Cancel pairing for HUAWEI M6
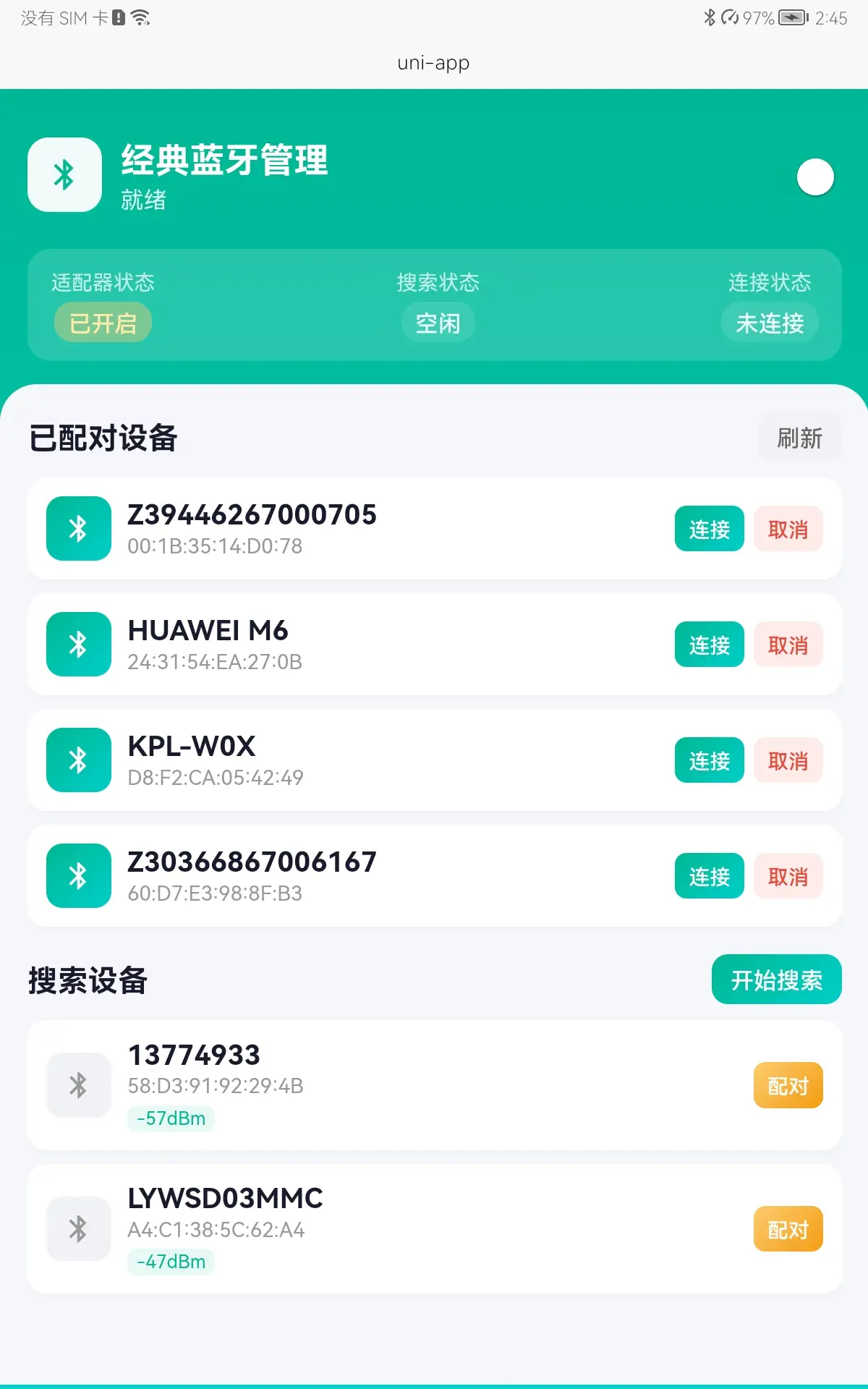The width and height of the screenshot is (868, 1389). [788, 645]
